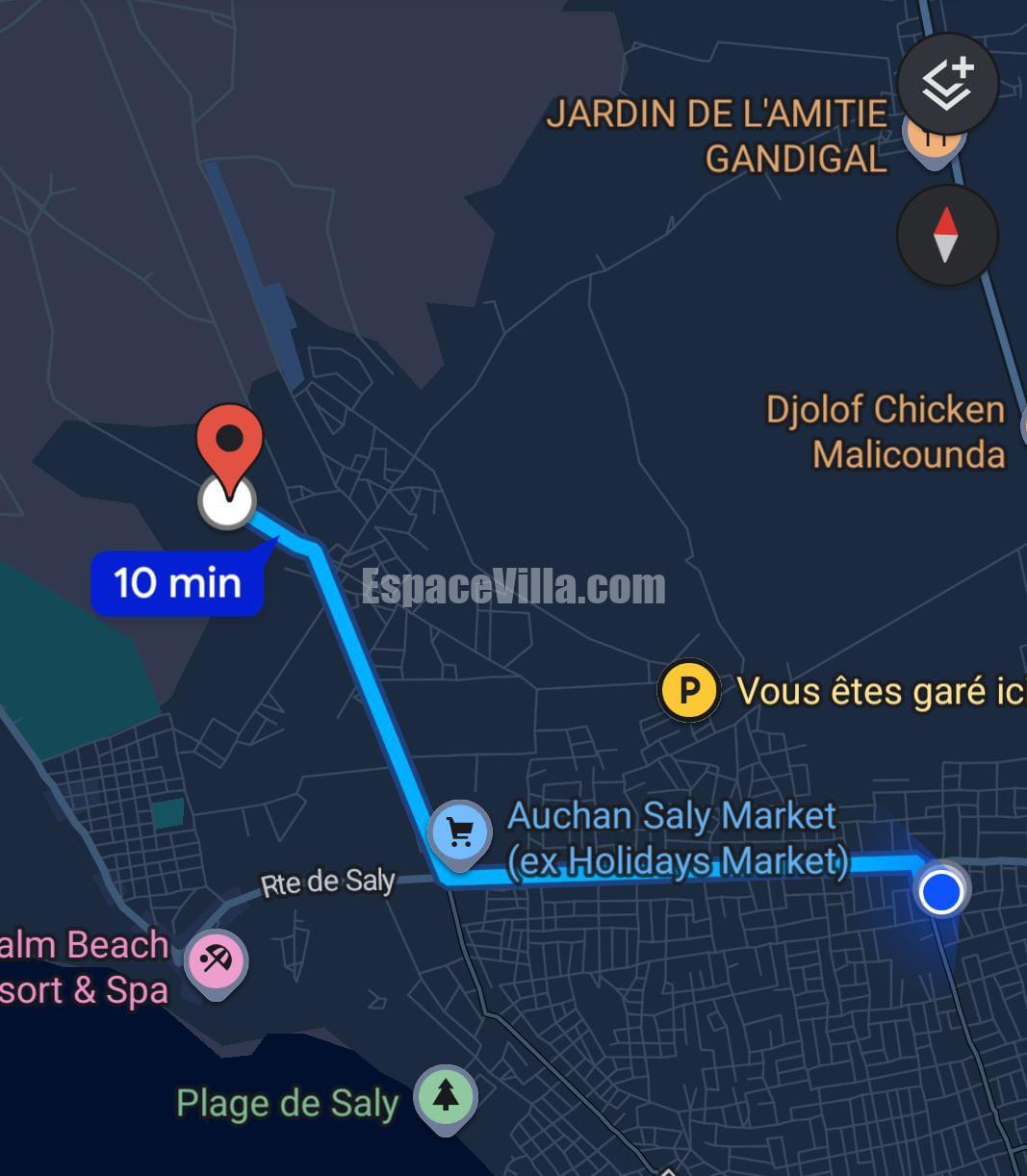Open Auchan Saly Market place pin
Image resolution: width=1027 pixels, height=1176 pixels.
tap(459, 831)
